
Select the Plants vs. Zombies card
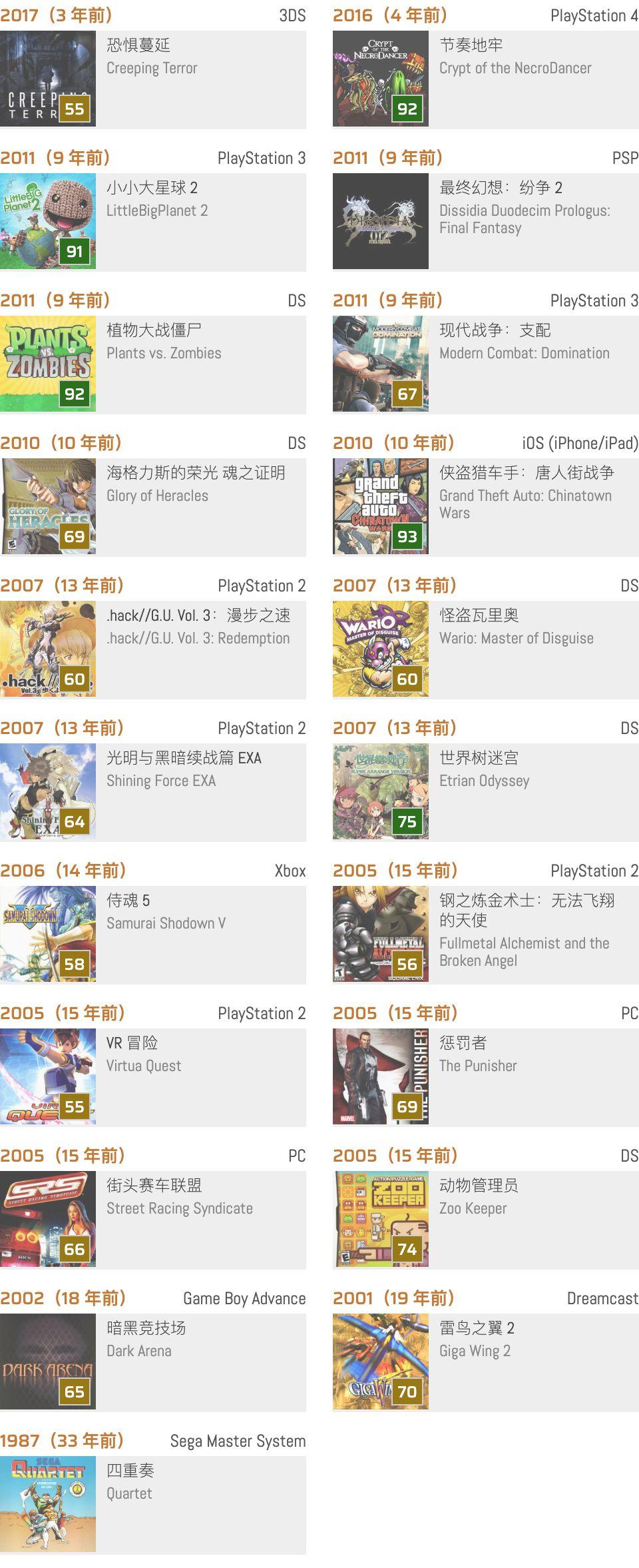coord(152,364)
